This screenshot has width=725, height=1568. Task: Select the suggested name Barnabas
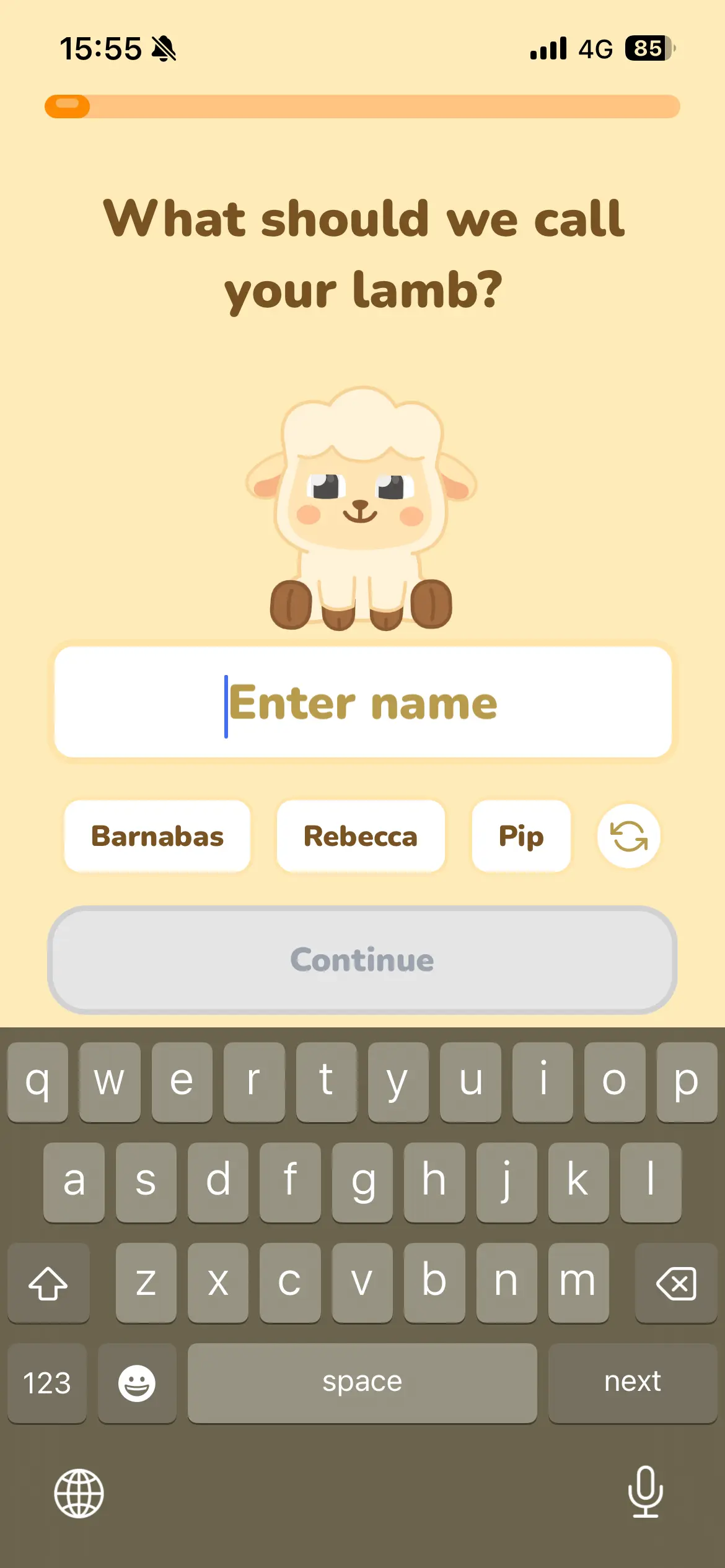tap(157, 835)
